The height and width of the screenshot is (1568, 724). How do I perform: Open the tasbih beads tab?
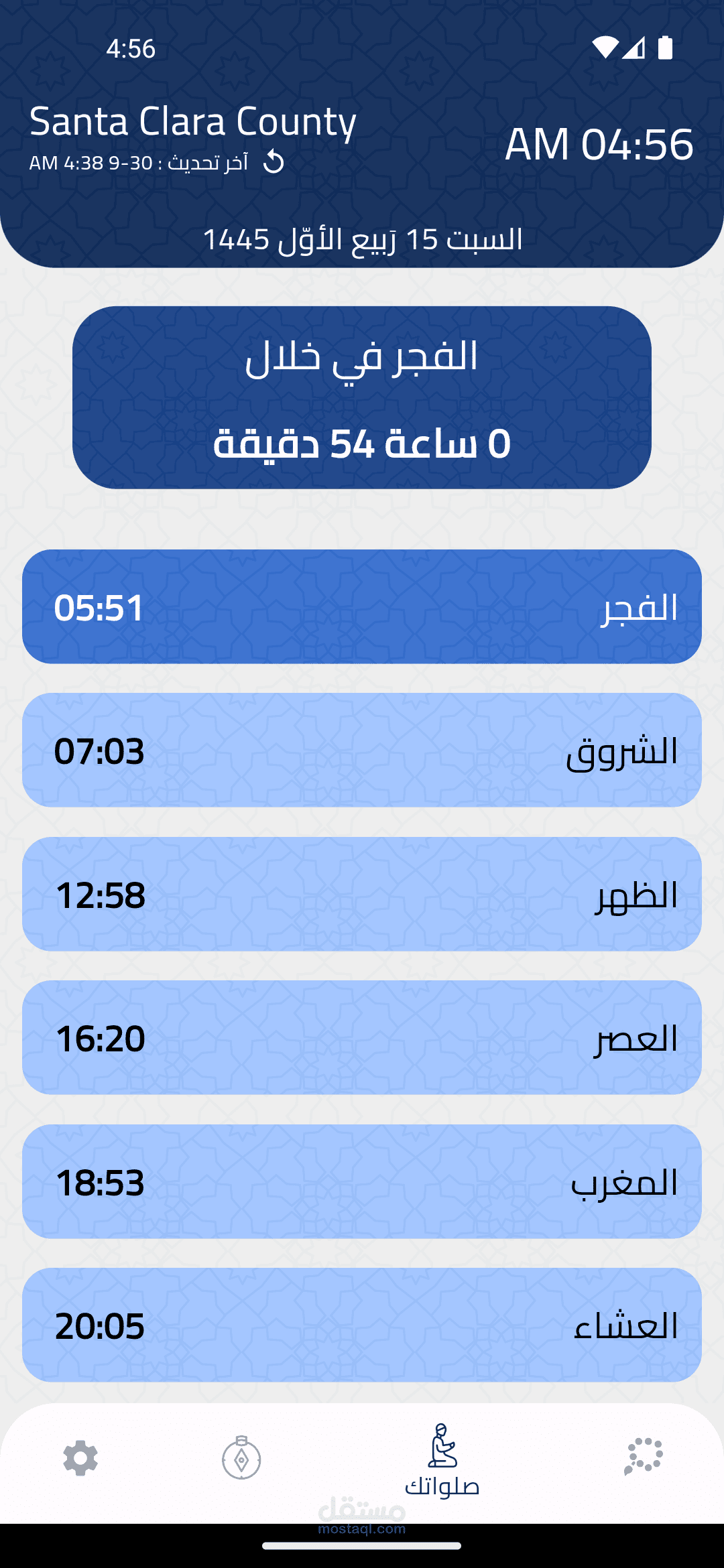(x=644, y=1457)
